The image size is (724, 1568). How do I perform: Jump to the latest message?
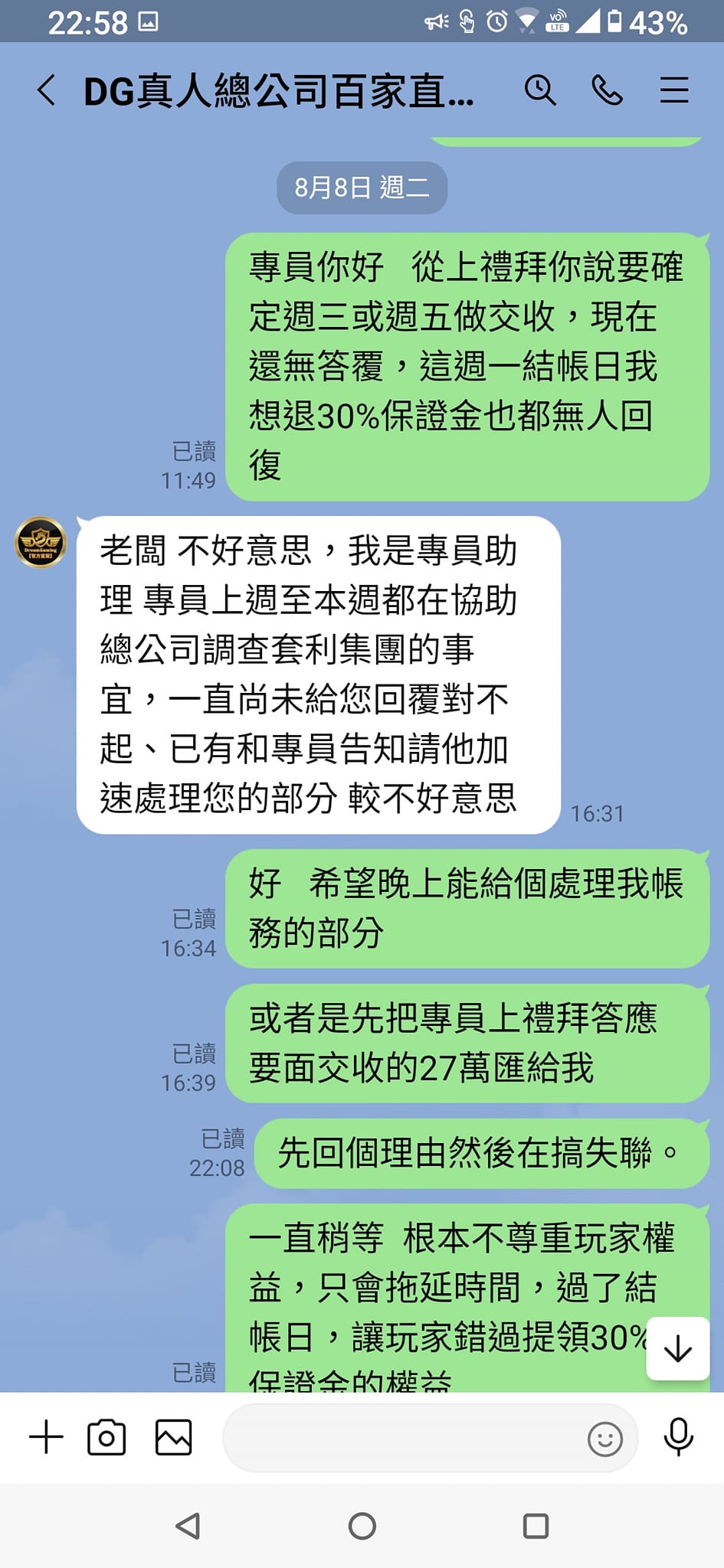click(x=677, y=1348)
